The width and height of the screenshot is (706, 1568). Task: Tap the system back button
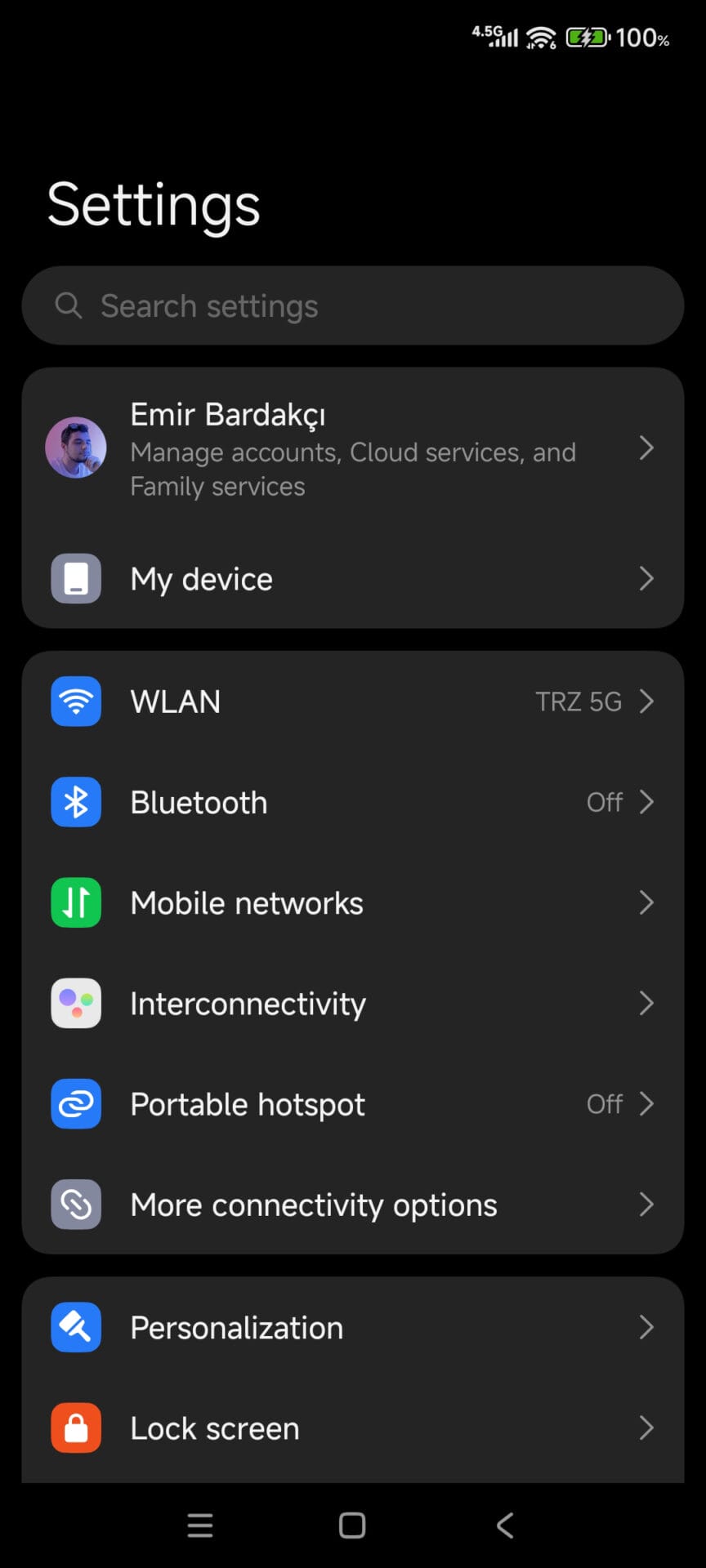click(505, 1525)
